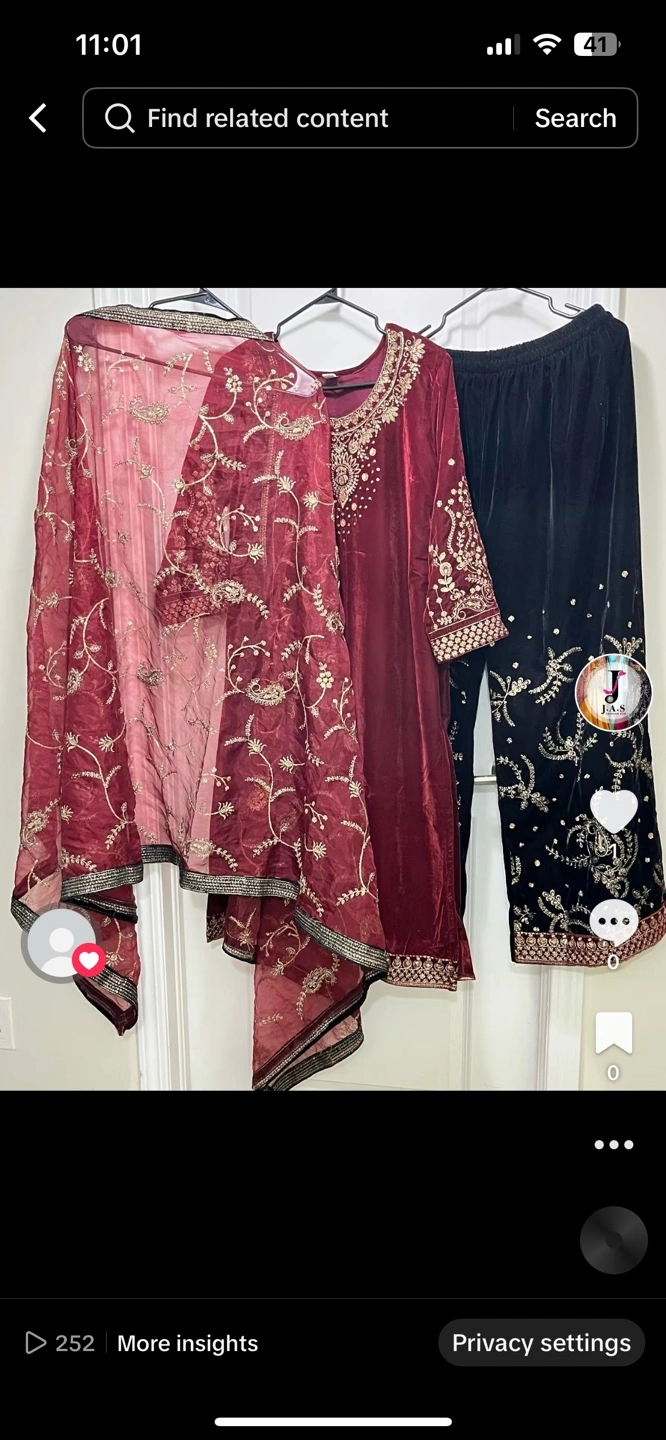666x1440 pixels.
Task: Open the J.A.S creator profile picture
Action: 613,691
